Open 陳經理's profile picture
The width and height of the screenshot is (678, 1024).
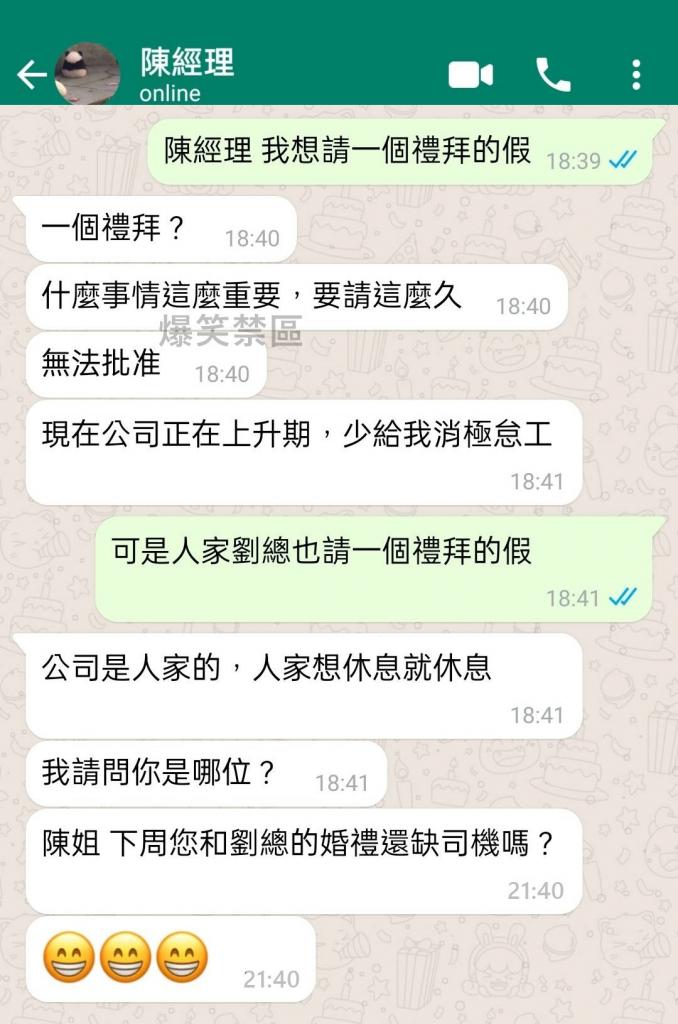(87, 74)
